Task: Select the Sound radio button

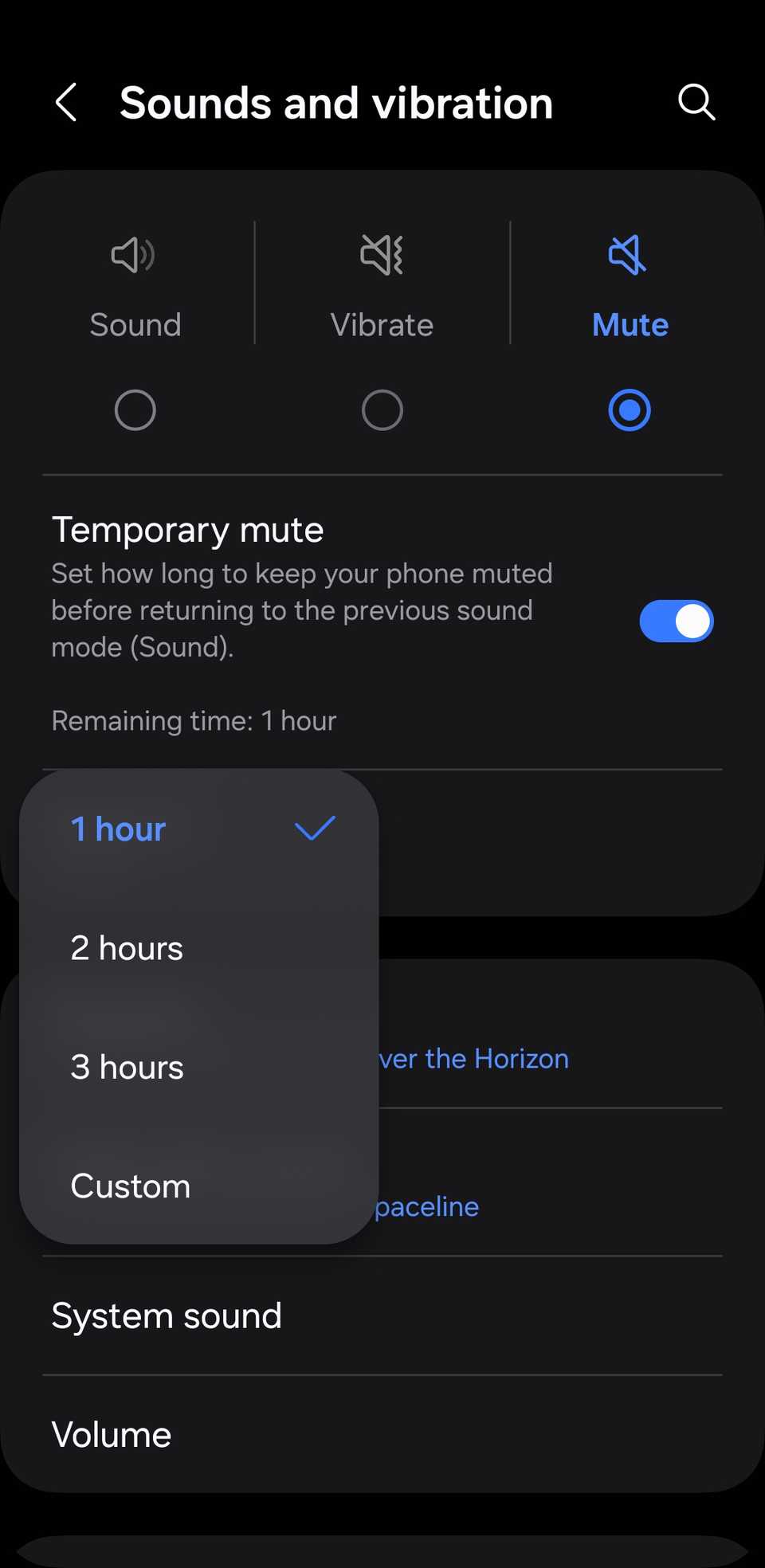Action: point(135,410)
